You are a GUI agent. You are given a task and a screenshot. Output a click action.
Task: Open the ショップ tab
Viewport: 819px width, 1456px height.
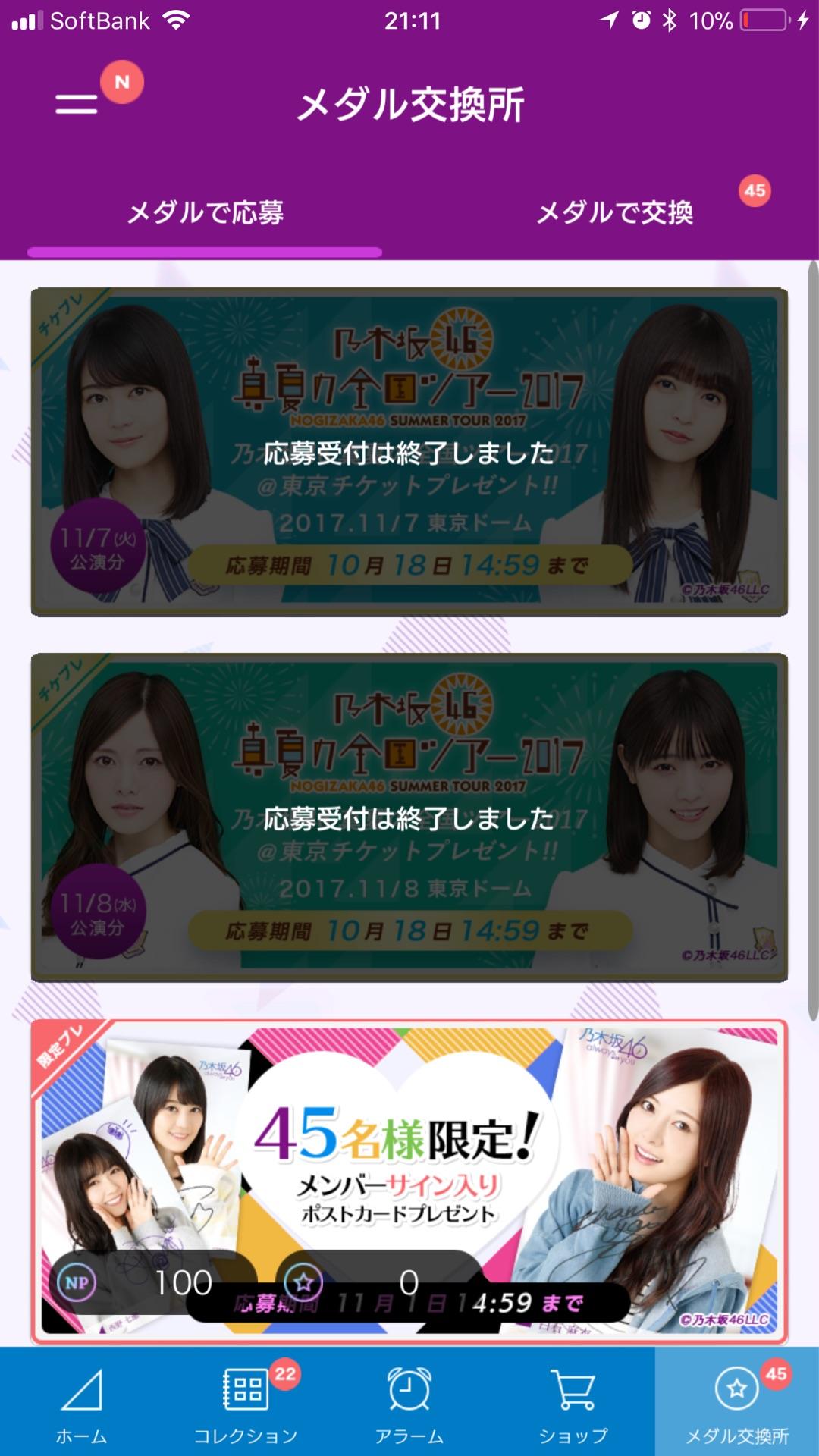click(x=573, y=1403)
